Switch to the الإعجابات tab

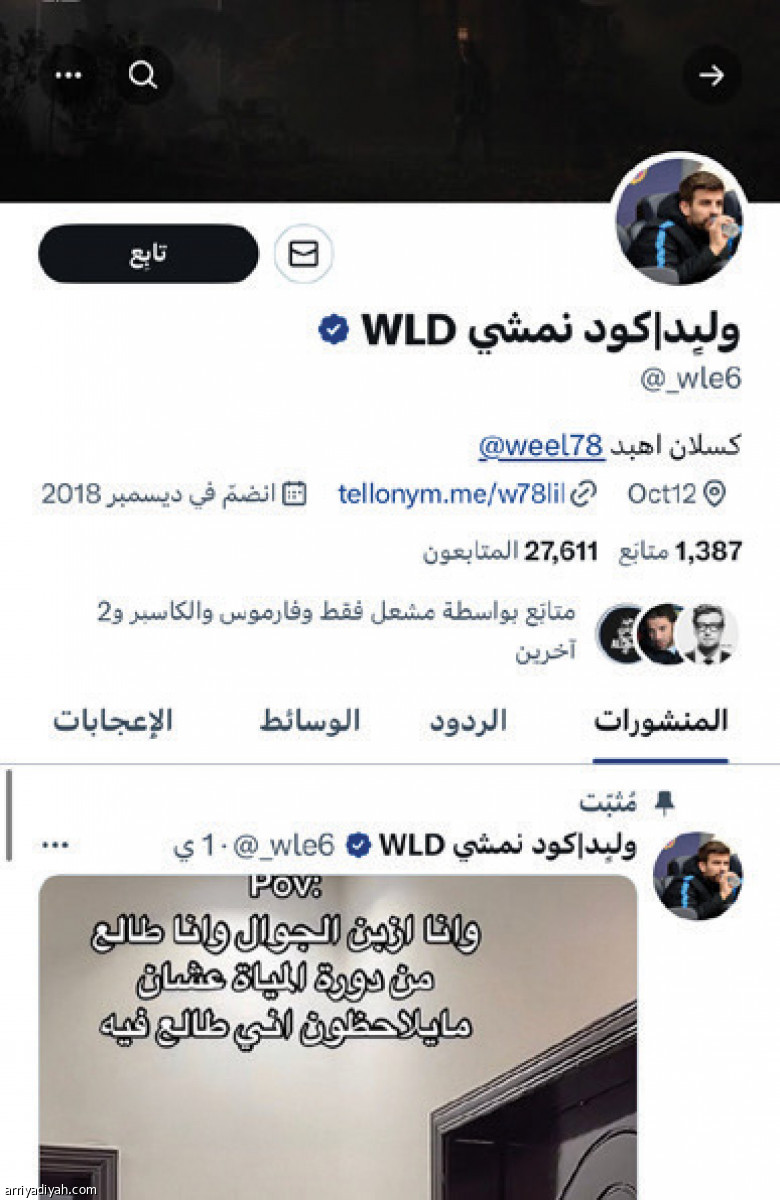coord(113,721)
